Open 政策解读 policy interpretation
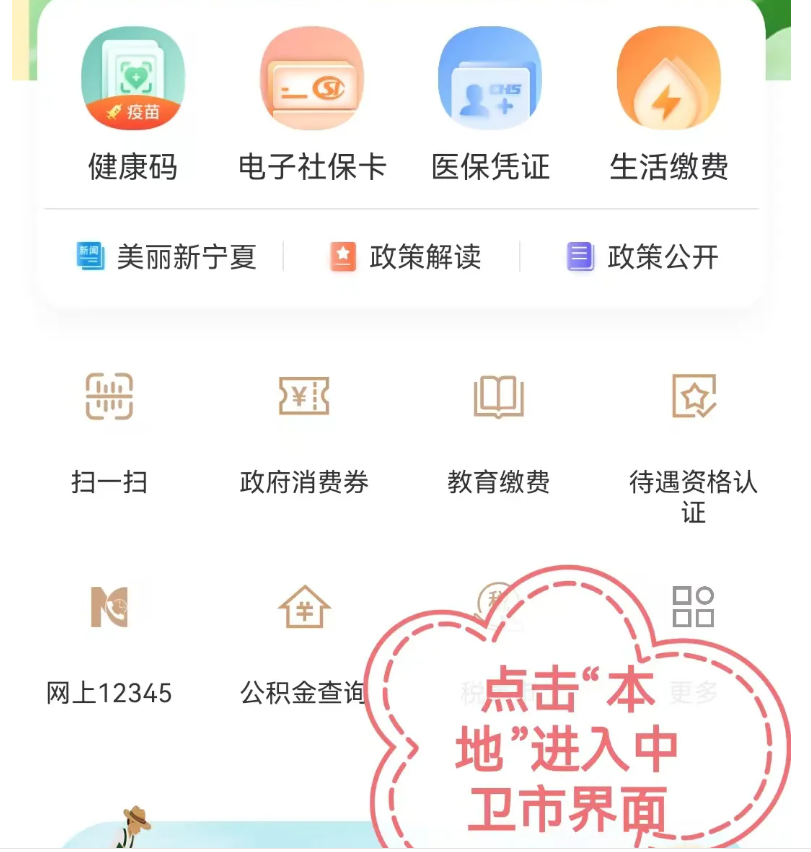 (x=406, y=257)
